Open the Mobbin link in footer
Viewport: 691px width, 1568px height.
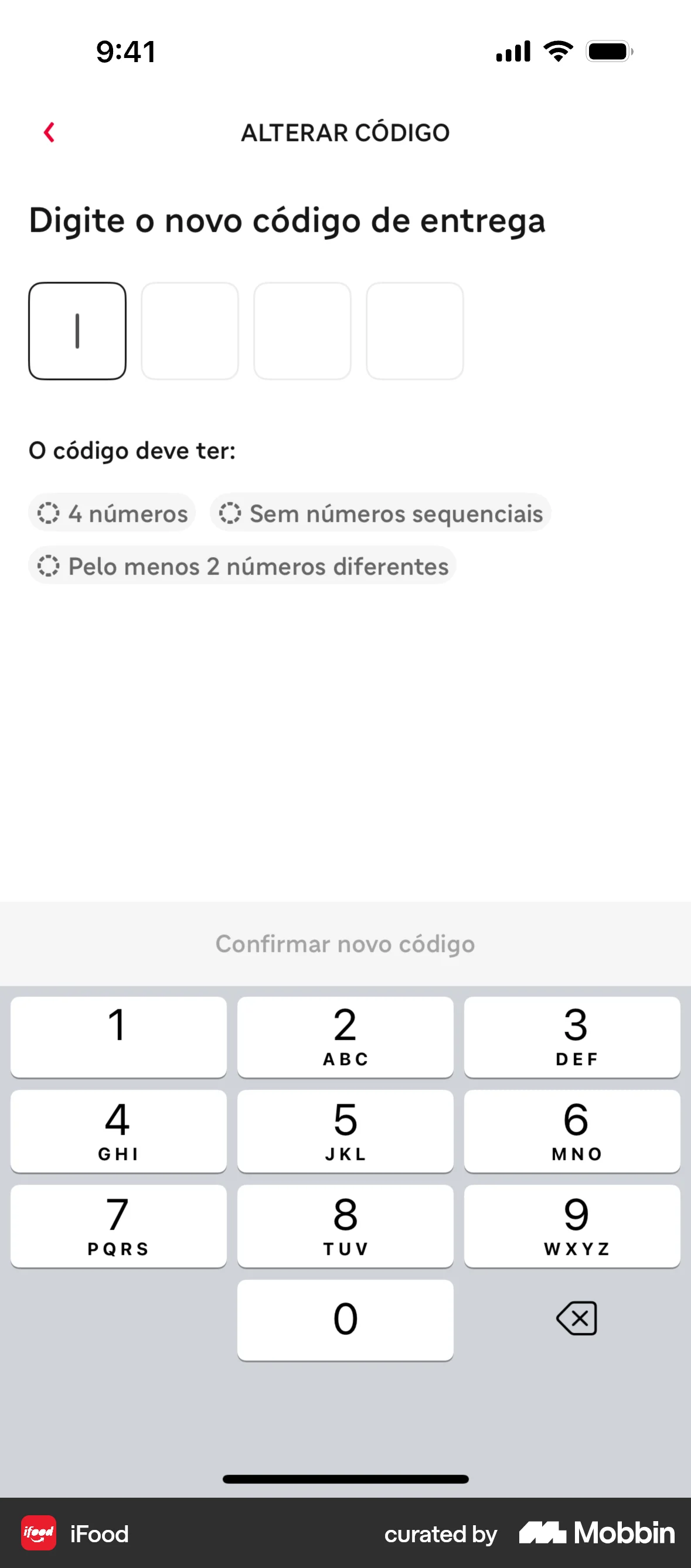point(595,1535)
